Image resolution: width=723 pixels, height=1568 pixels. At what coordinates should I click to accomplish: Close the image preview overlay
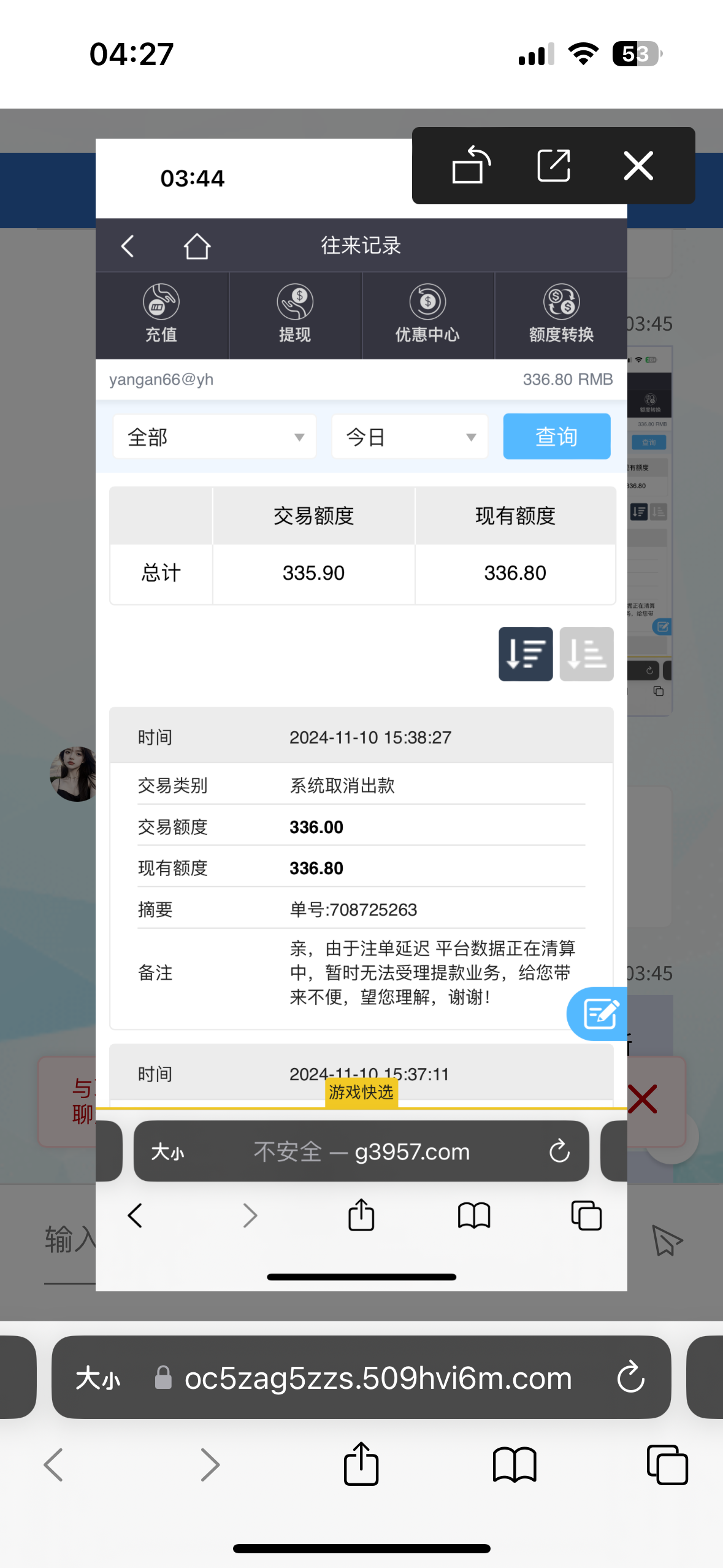[x=638, y=165]
